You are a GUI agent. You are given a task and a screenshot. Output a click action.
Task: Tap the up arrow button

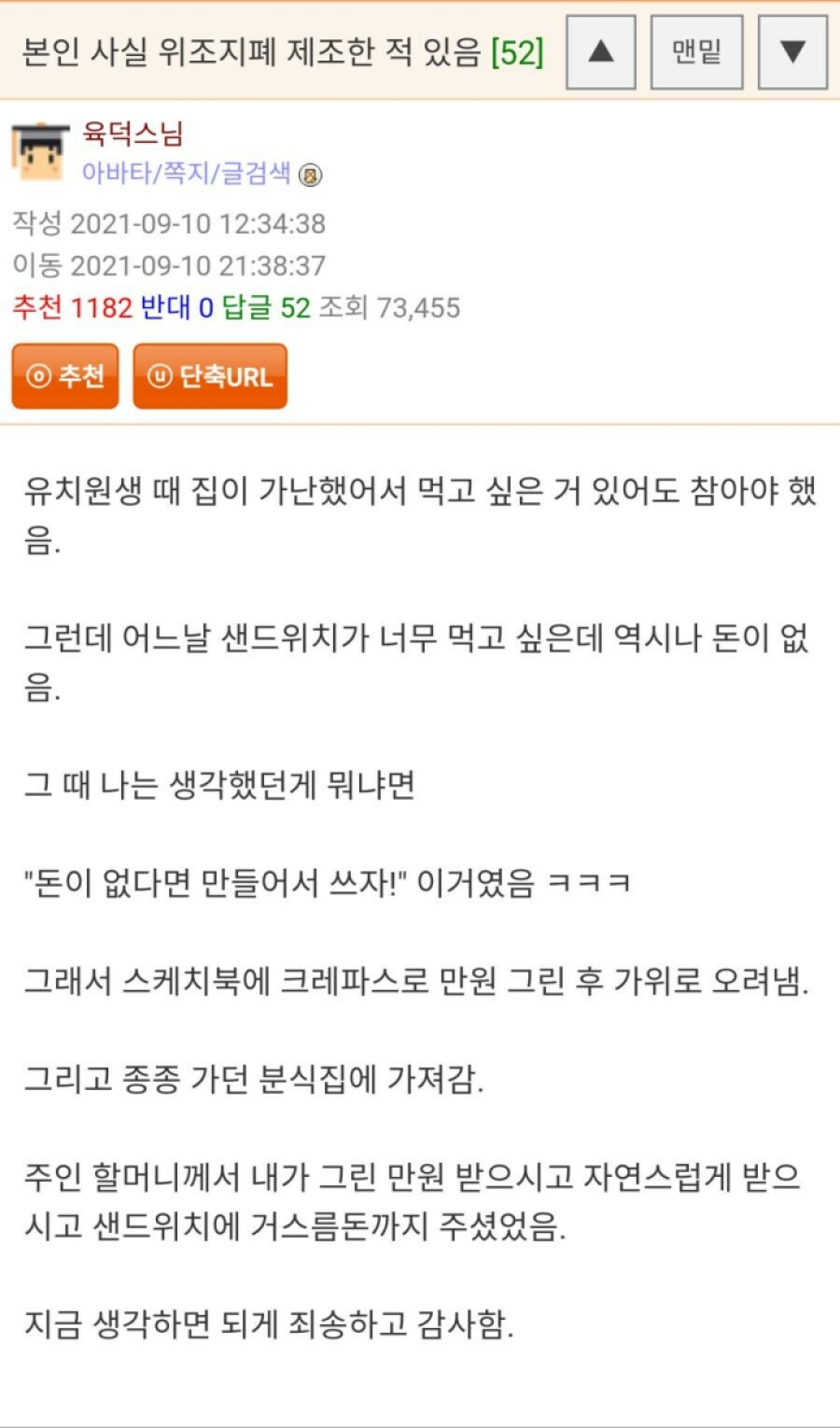[x=601, y=52]
